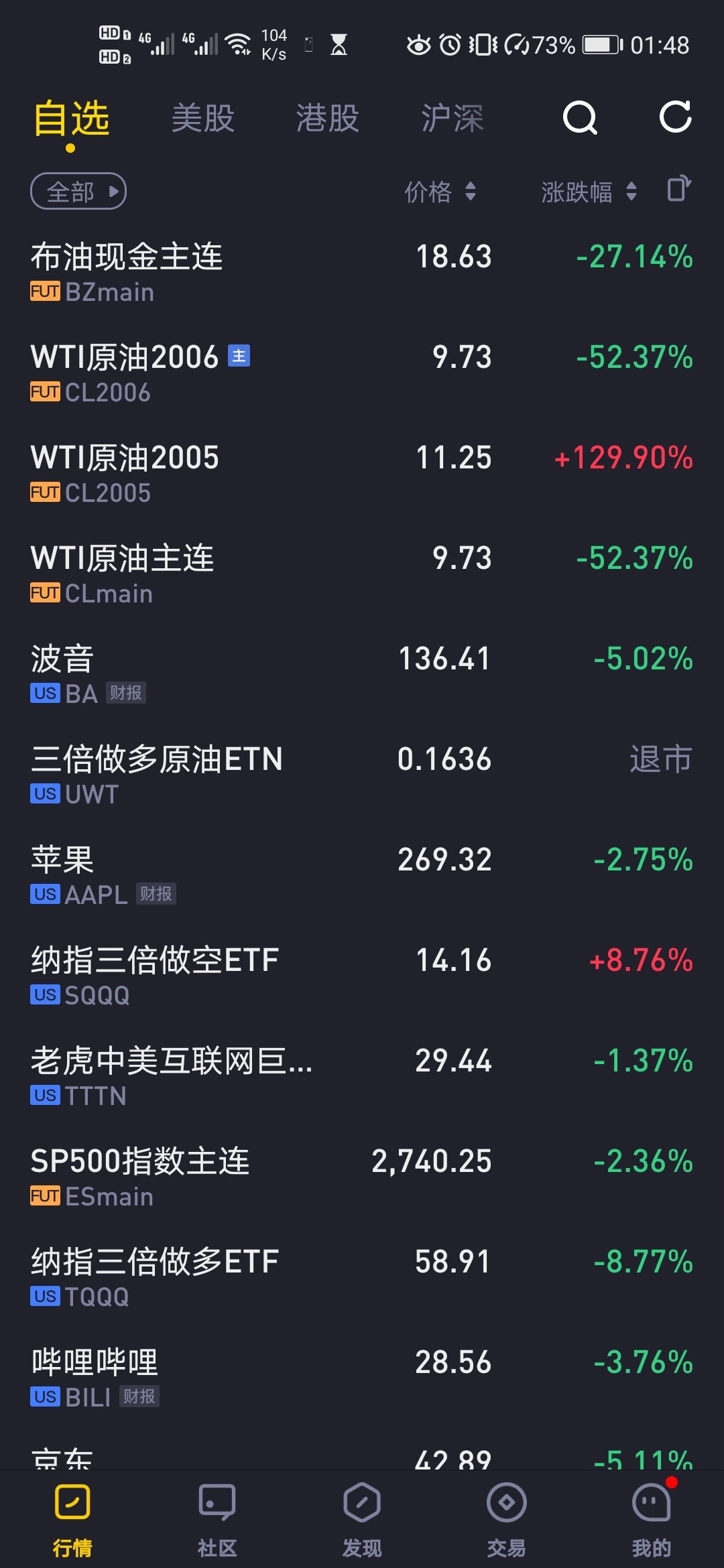Open 纳指三倍做空ETF SQQQ row
The height and width of the screenshot is (1568, 724).
[x=362, y=977]
